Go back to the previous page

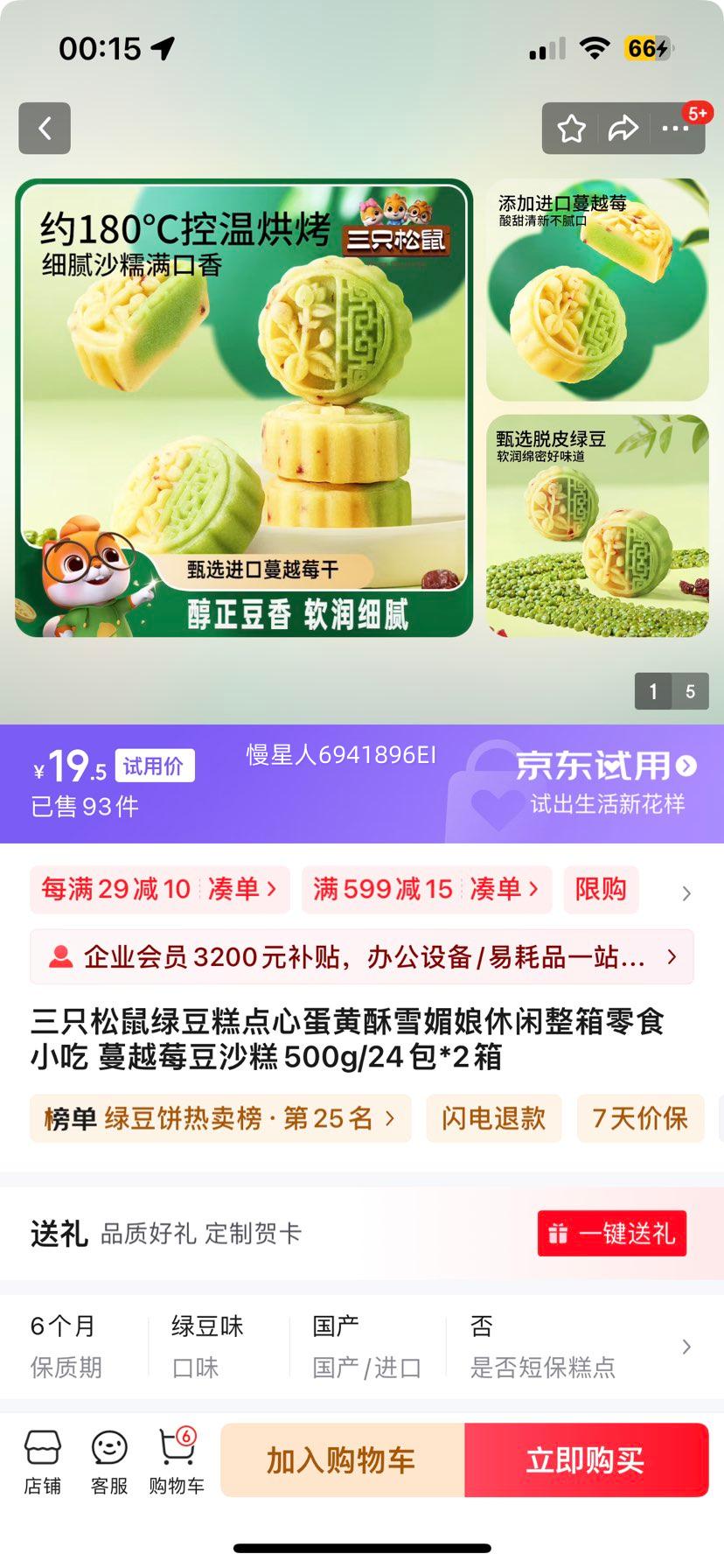45,129
